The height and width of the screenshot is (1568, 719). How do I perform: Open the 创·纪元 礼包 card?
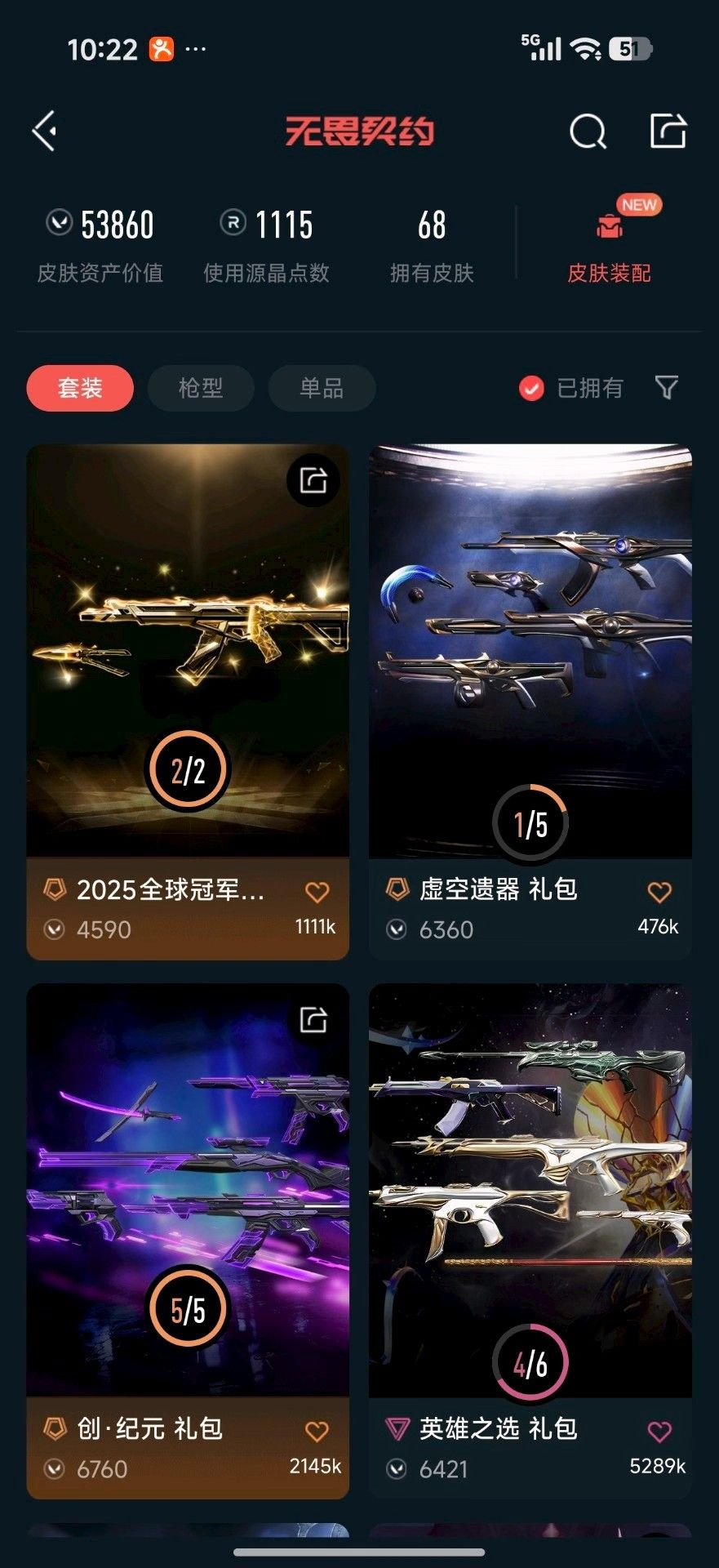pos(188,1192)
